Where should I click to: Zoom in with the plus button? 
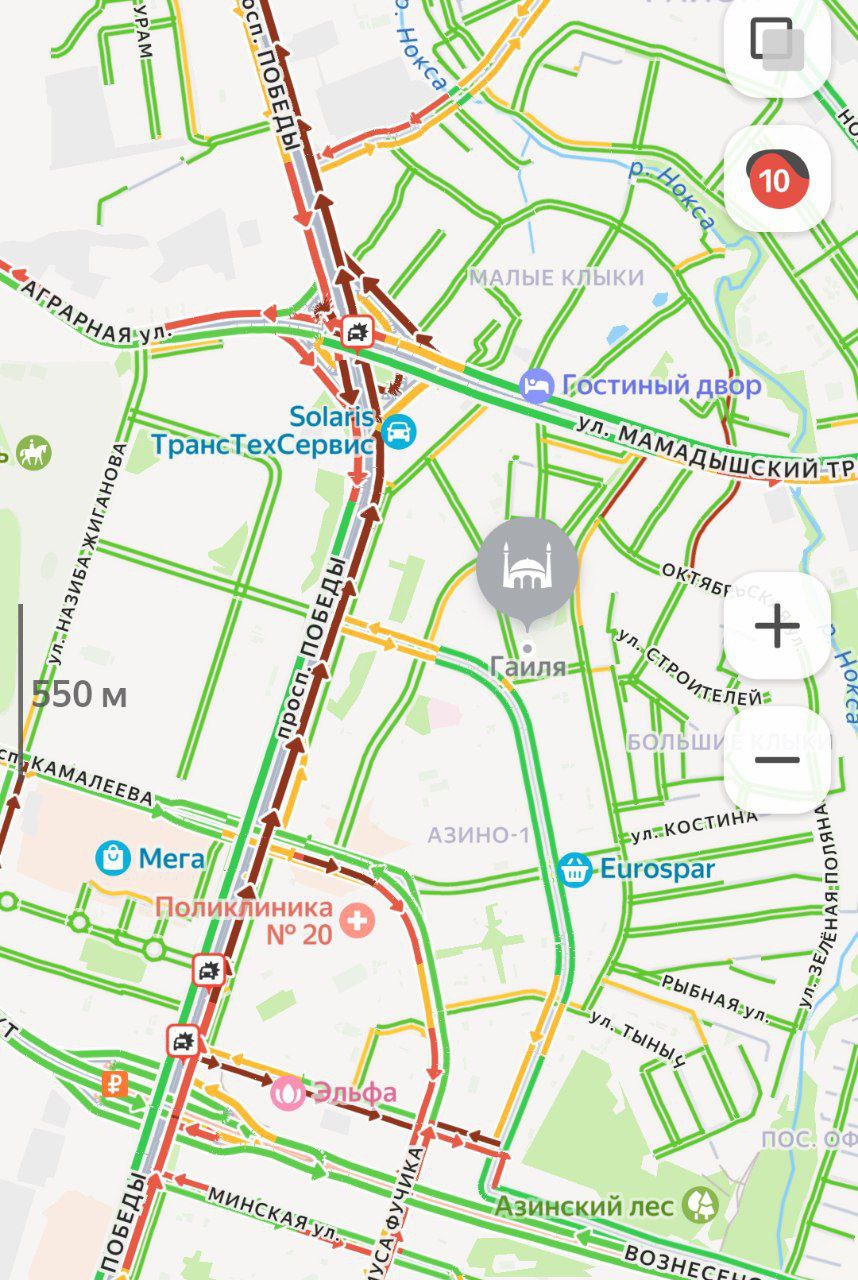777,627
